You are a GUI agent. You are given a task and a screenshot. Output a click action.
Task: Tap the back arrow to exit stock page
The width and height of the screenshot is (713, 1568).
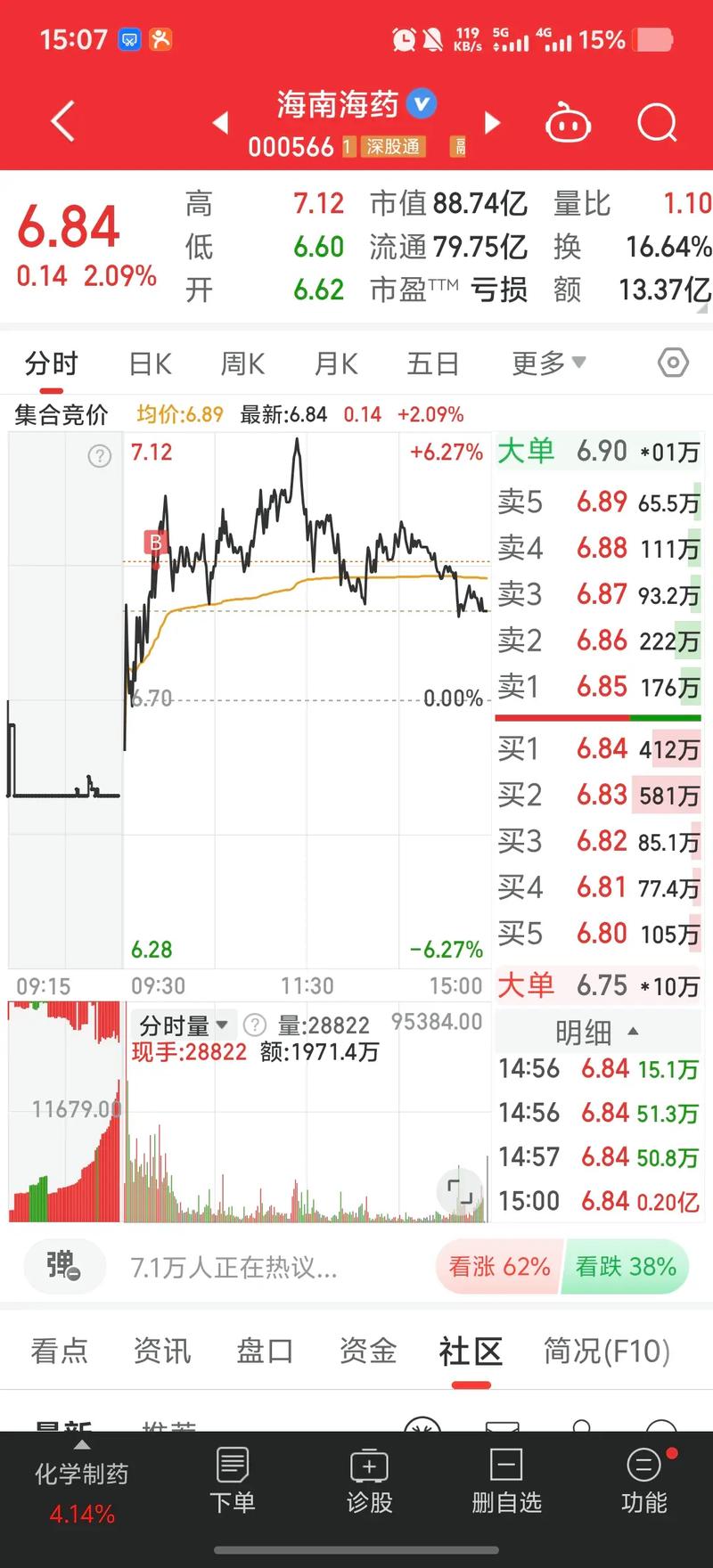coord(61,121)
